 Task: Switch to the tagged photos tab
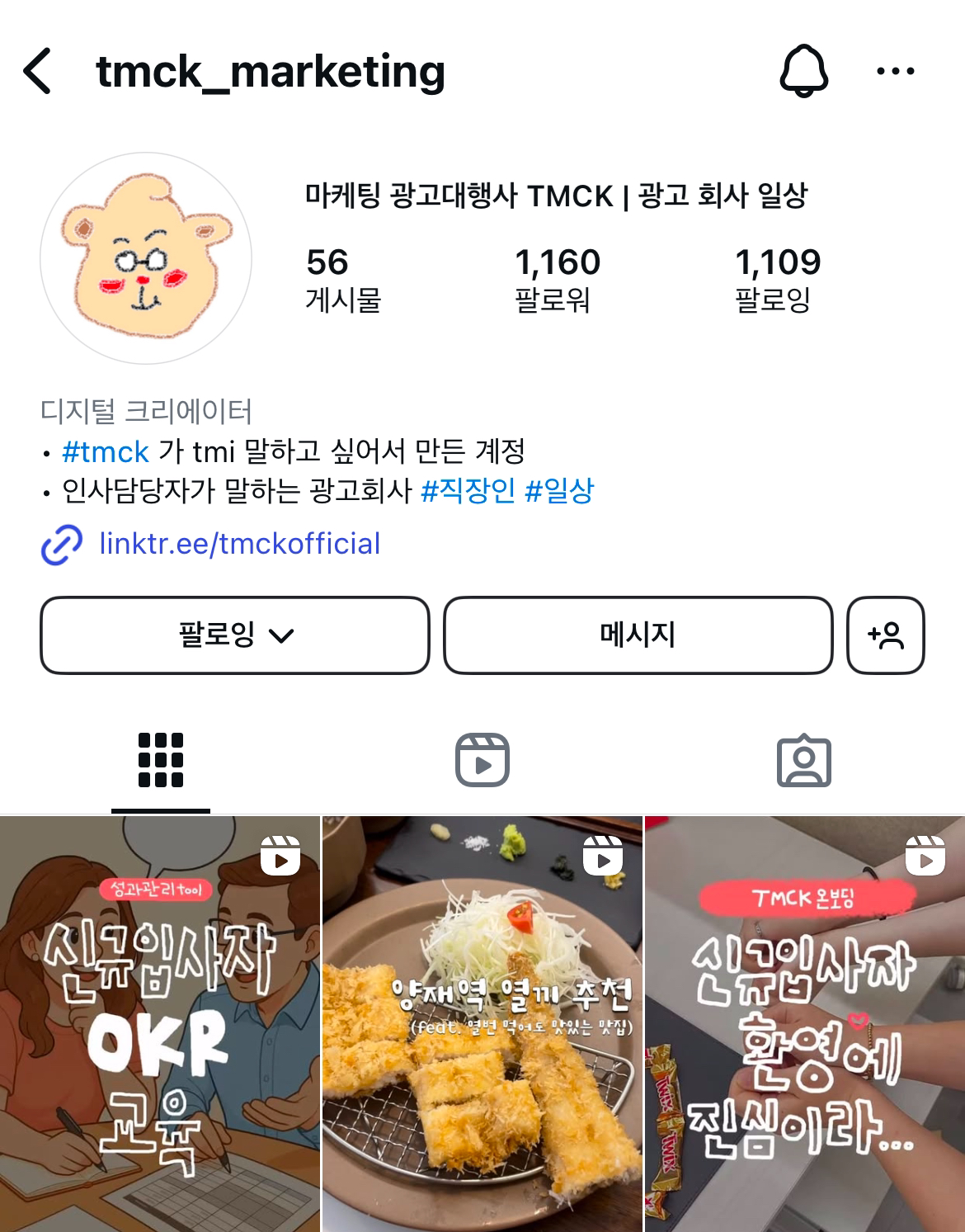(x=803, y=760)
